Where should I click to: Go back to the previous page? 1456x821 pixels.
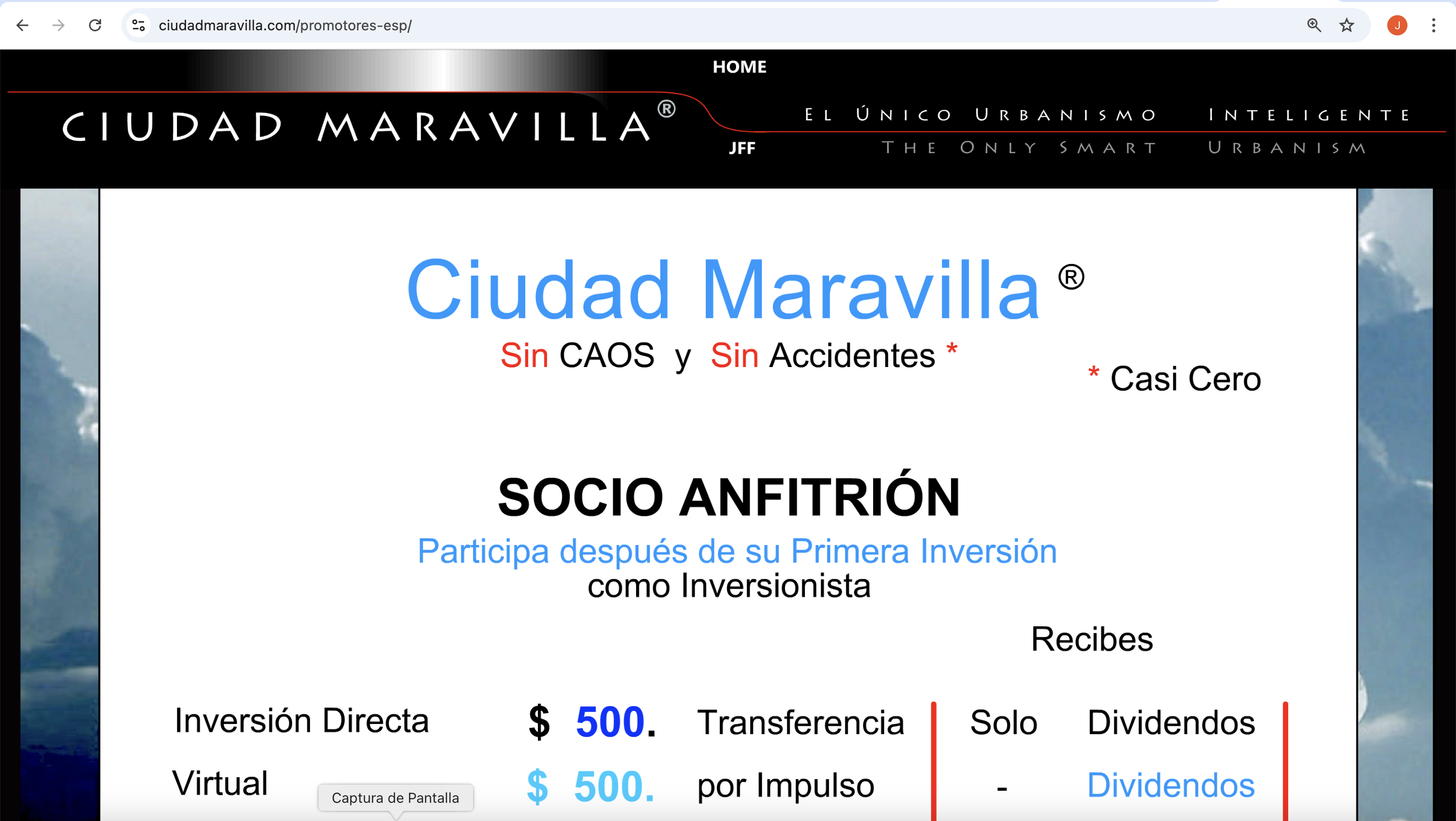pyautogui.click(x=23, y=25)
